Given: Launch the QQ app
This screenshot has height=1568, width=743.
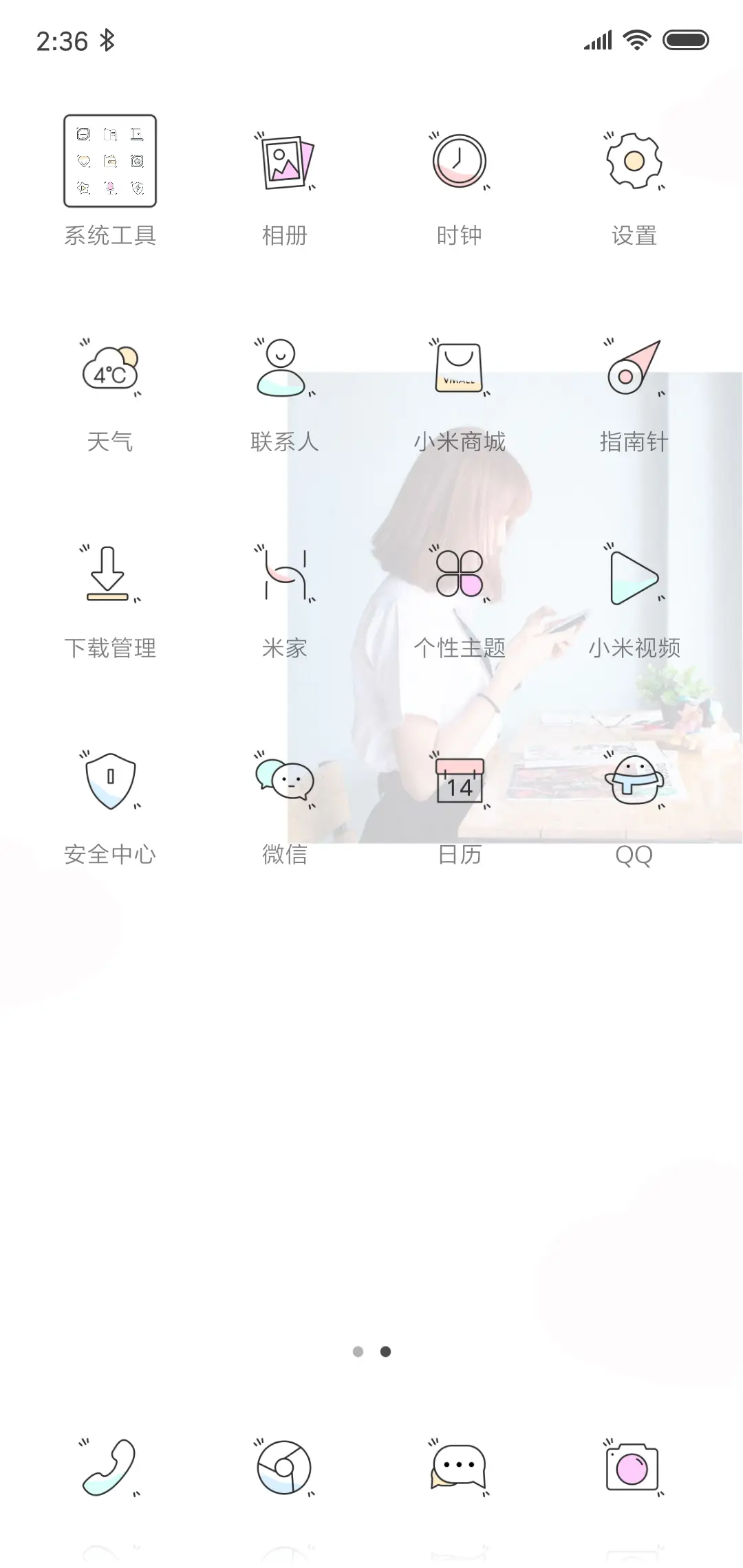Looking at the screenshot, I should click(x=634, y=784).
